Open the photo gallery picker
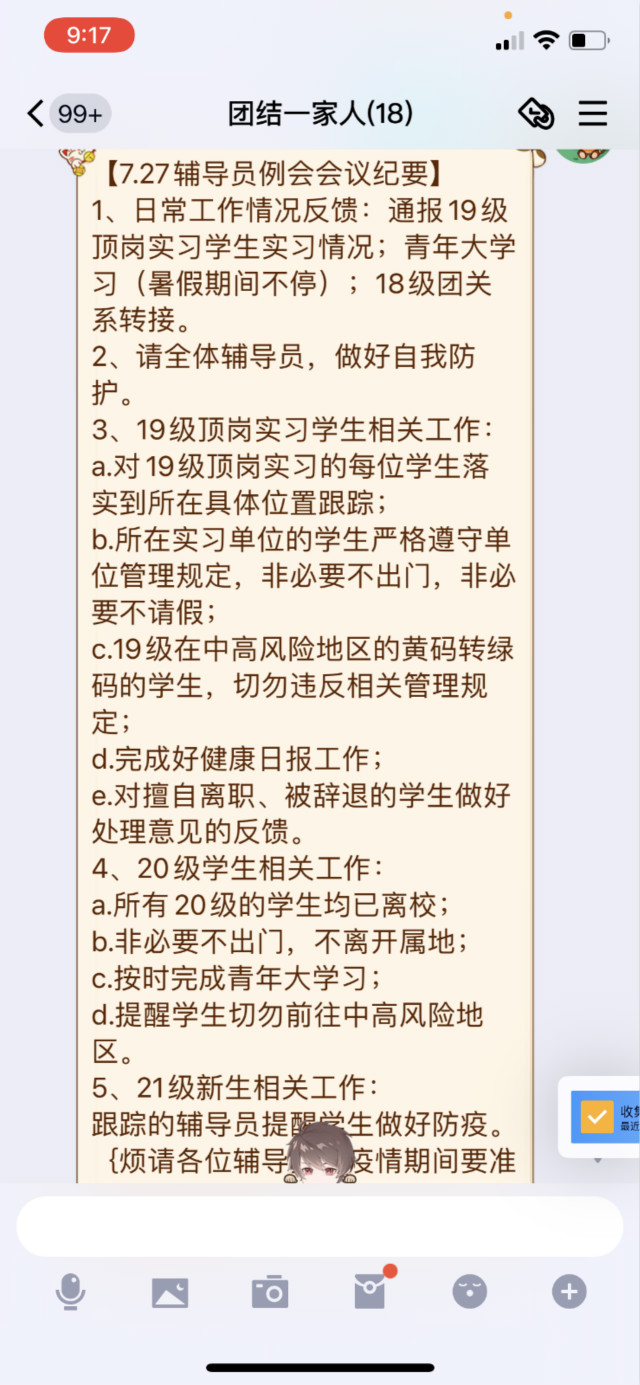Image resolution: width=640 pixels, height=1385 pixels. pos(170,1292)
